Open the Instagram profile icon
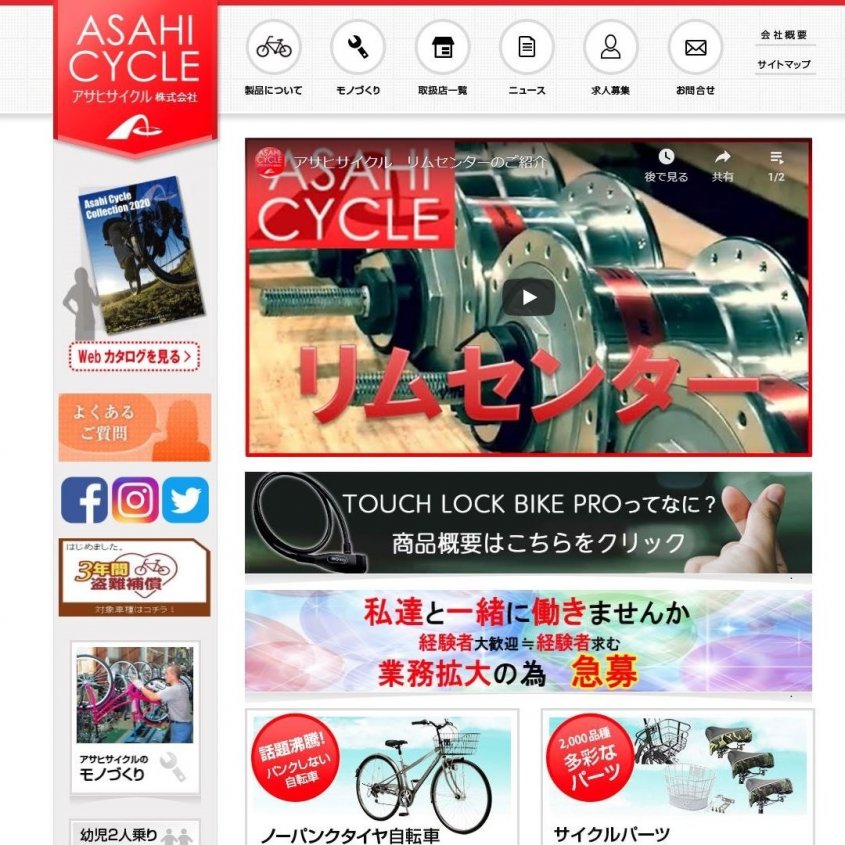This screenshot has height=845, width=845. coord(134,500)
